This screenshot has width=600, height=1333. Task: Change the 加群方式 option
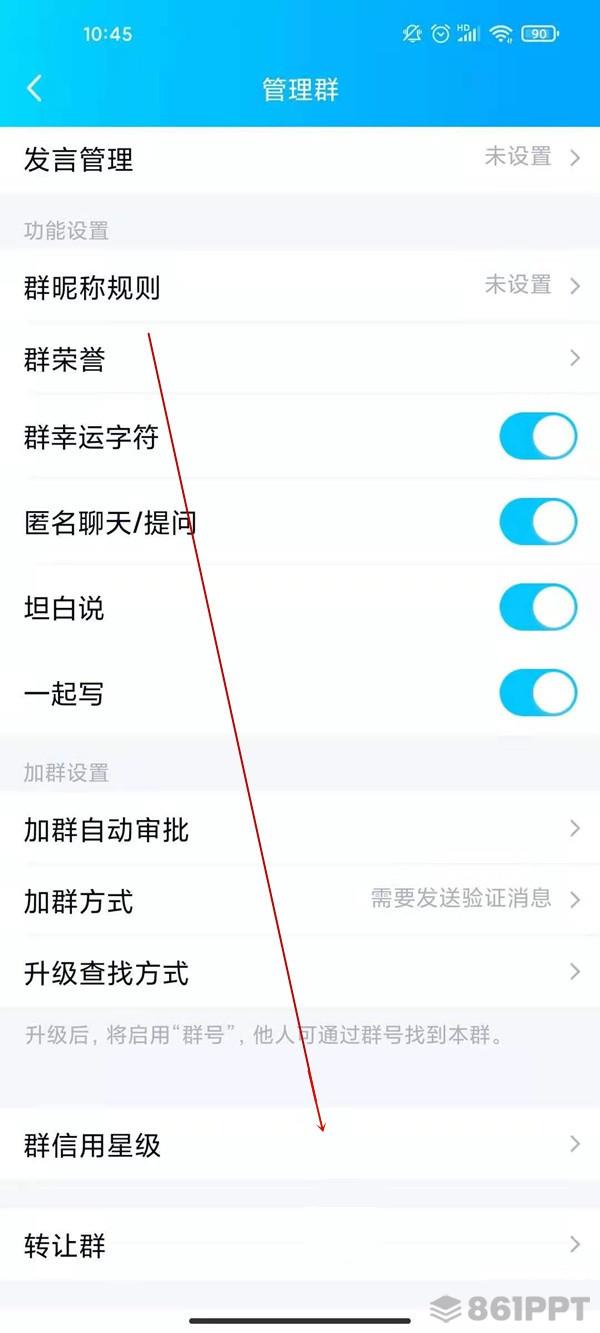300,900
